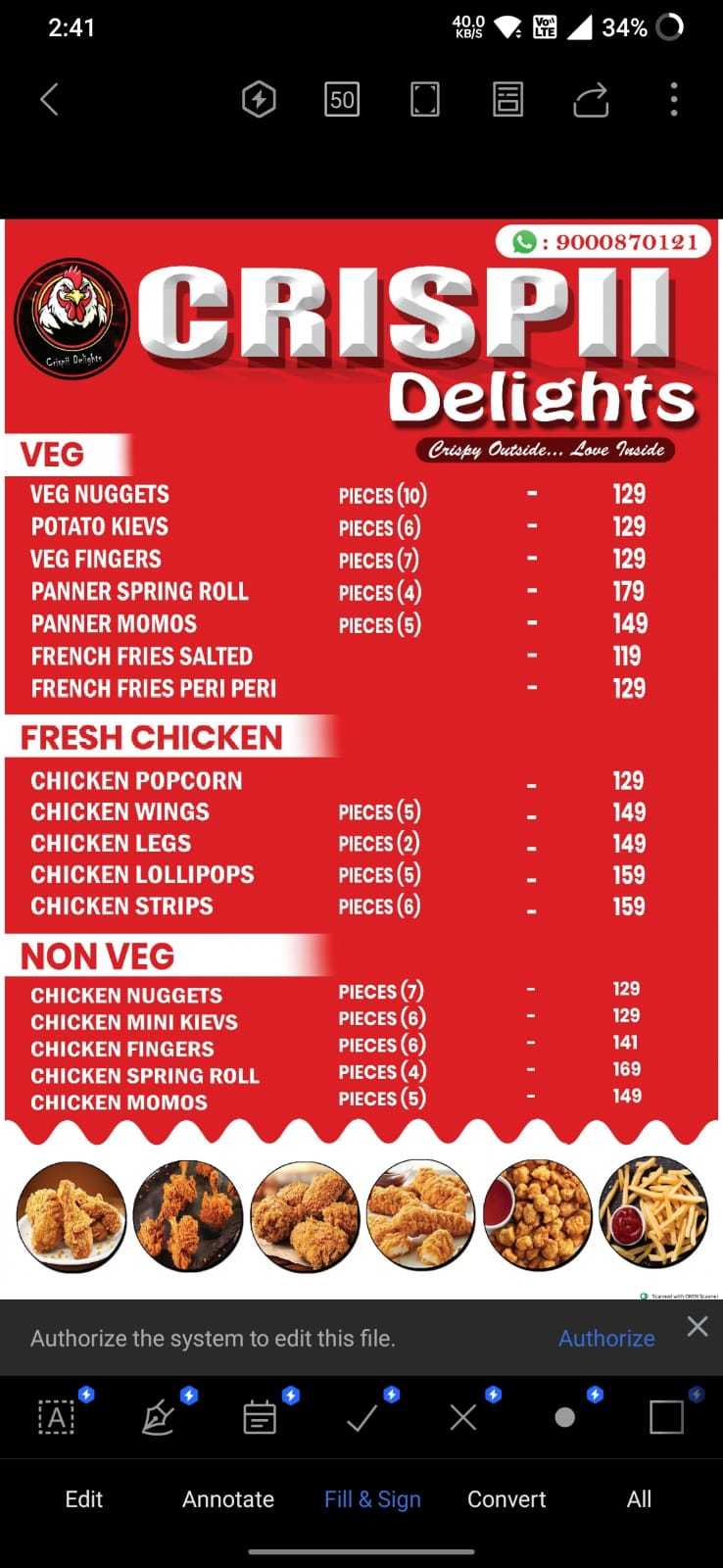This screenshot has height=1568, width=723.
Task: Open the All tools tab
Action: 638,1498
